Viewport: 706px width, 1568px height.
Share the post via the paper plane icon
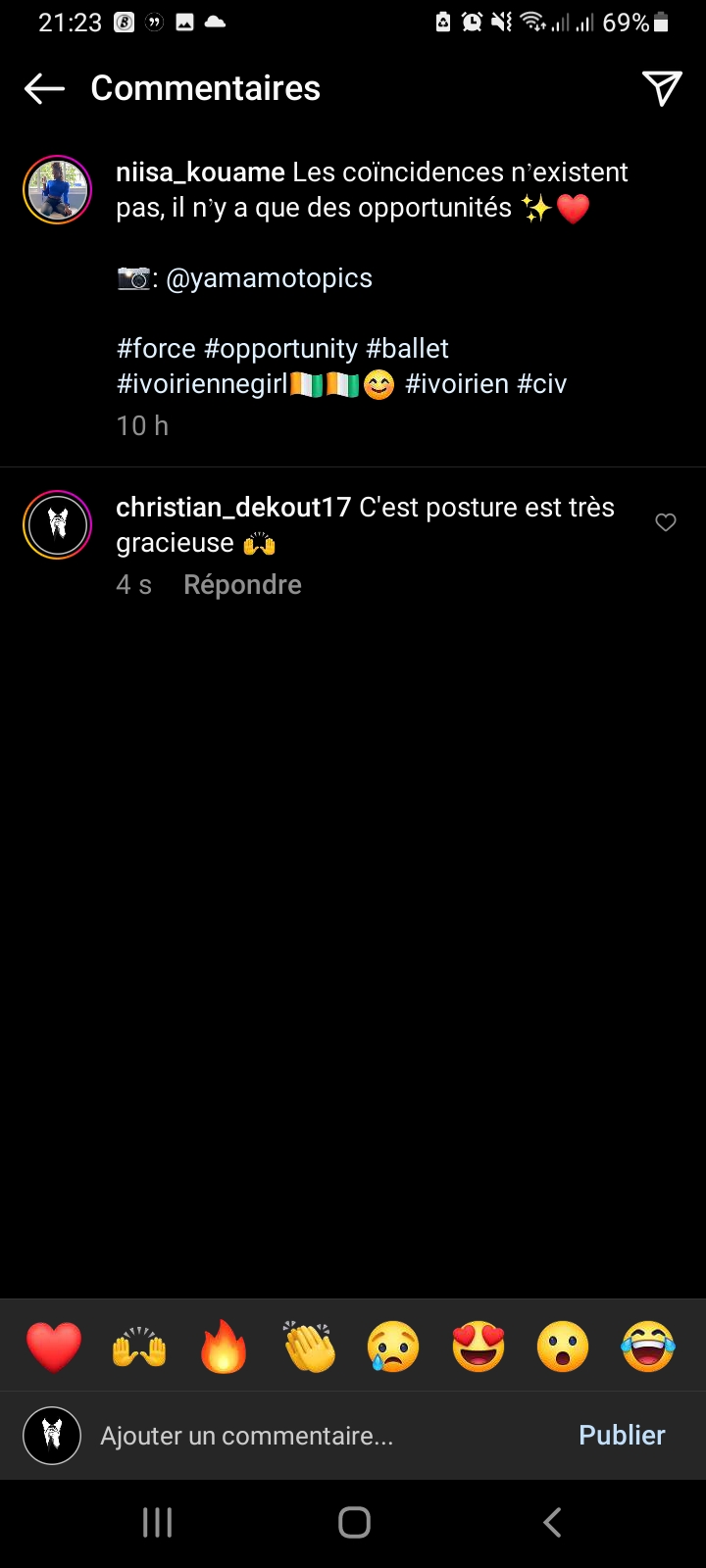coord(662,88)
